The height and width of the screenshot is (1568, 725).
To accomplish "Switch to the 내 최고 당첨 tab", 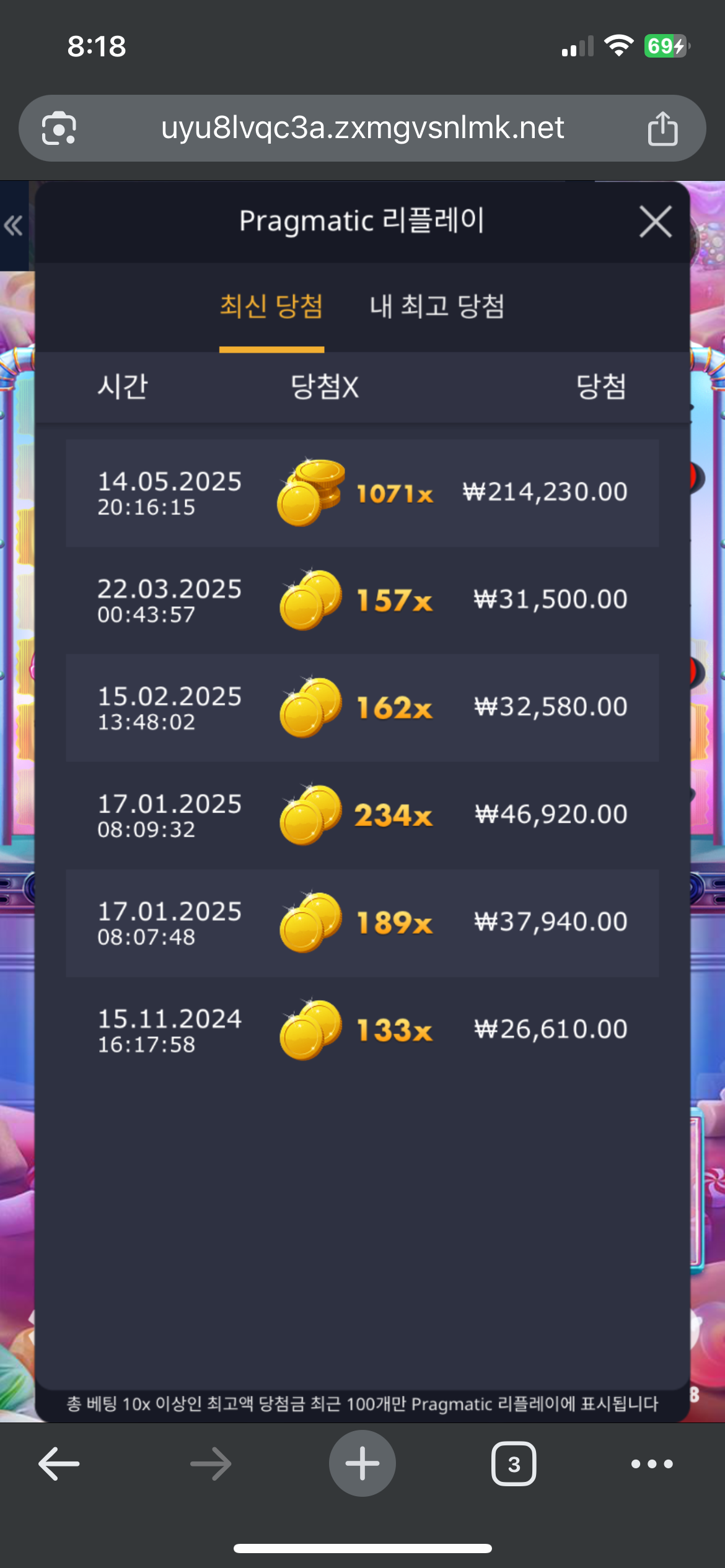I will (x=437, y=307).
